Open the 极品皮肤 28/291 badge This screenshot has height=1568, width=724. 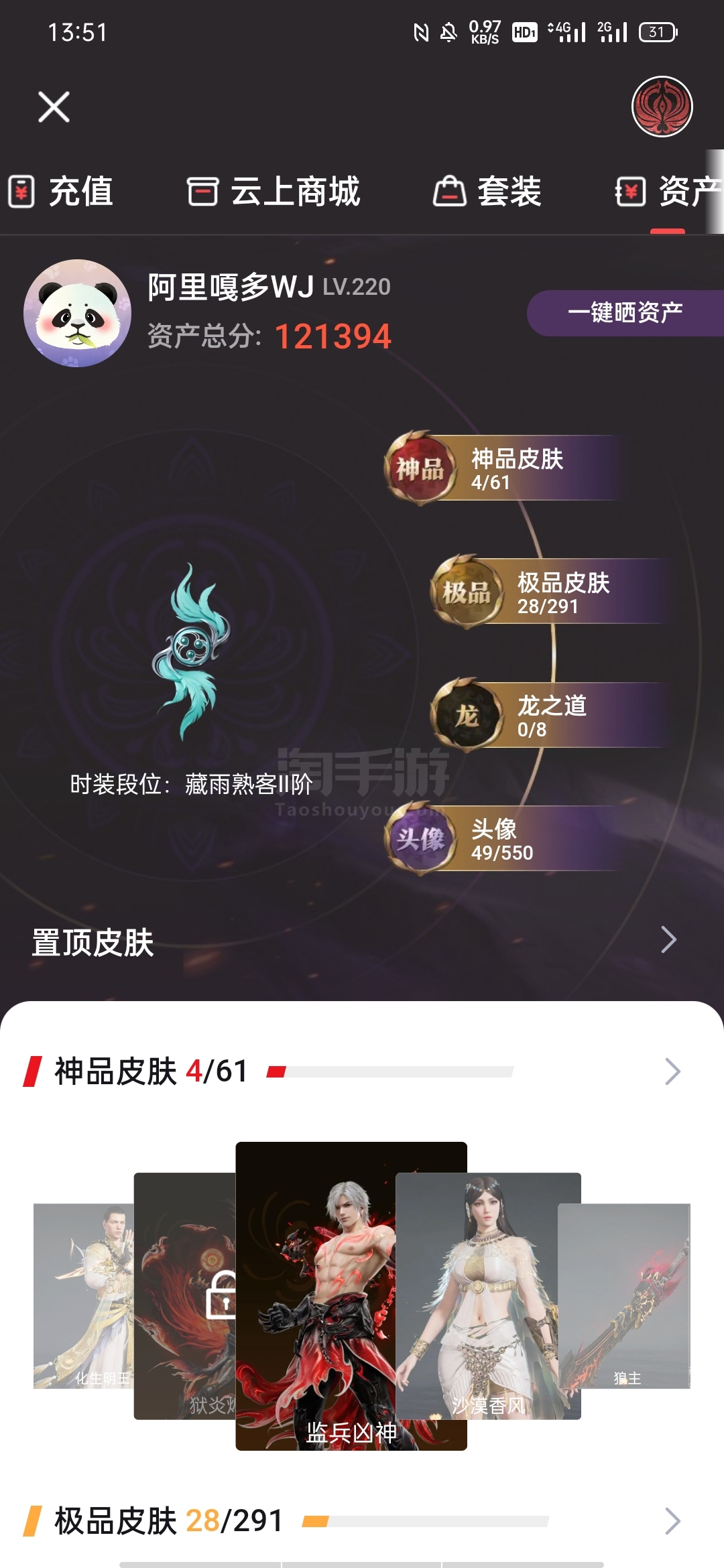pos(550,592)
